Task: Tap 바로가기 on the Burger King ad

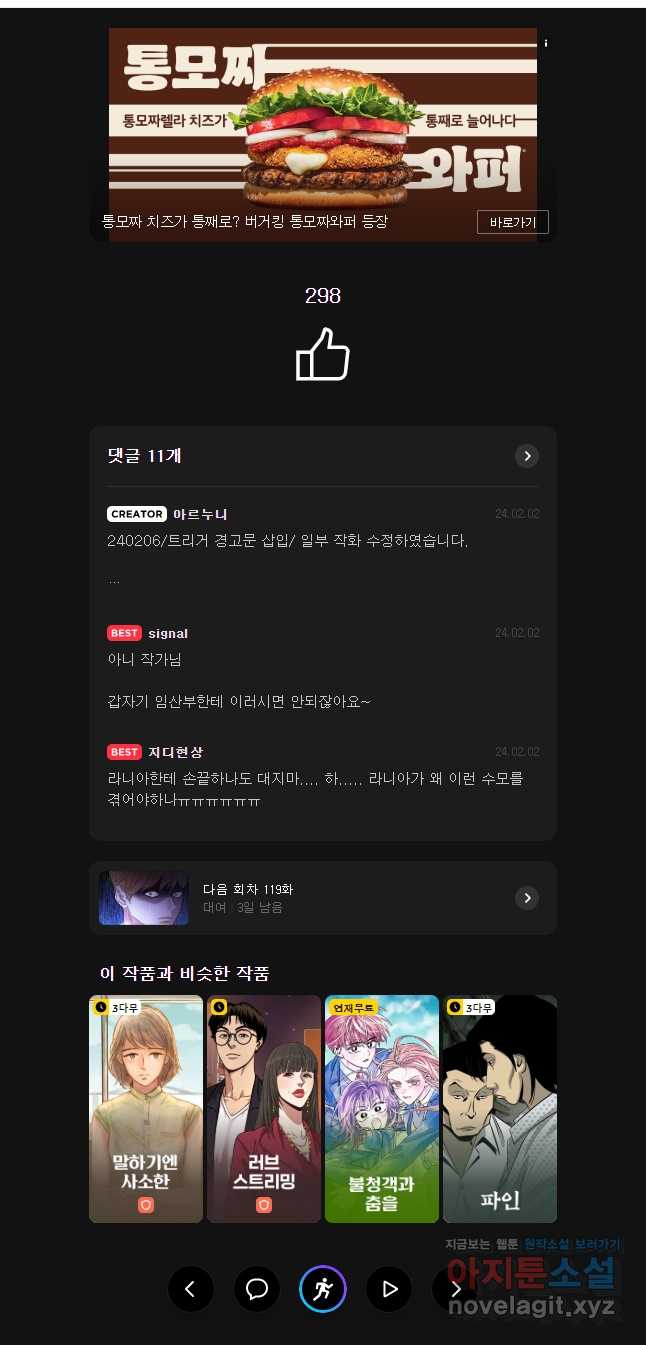Action: [x=512, y=222]
